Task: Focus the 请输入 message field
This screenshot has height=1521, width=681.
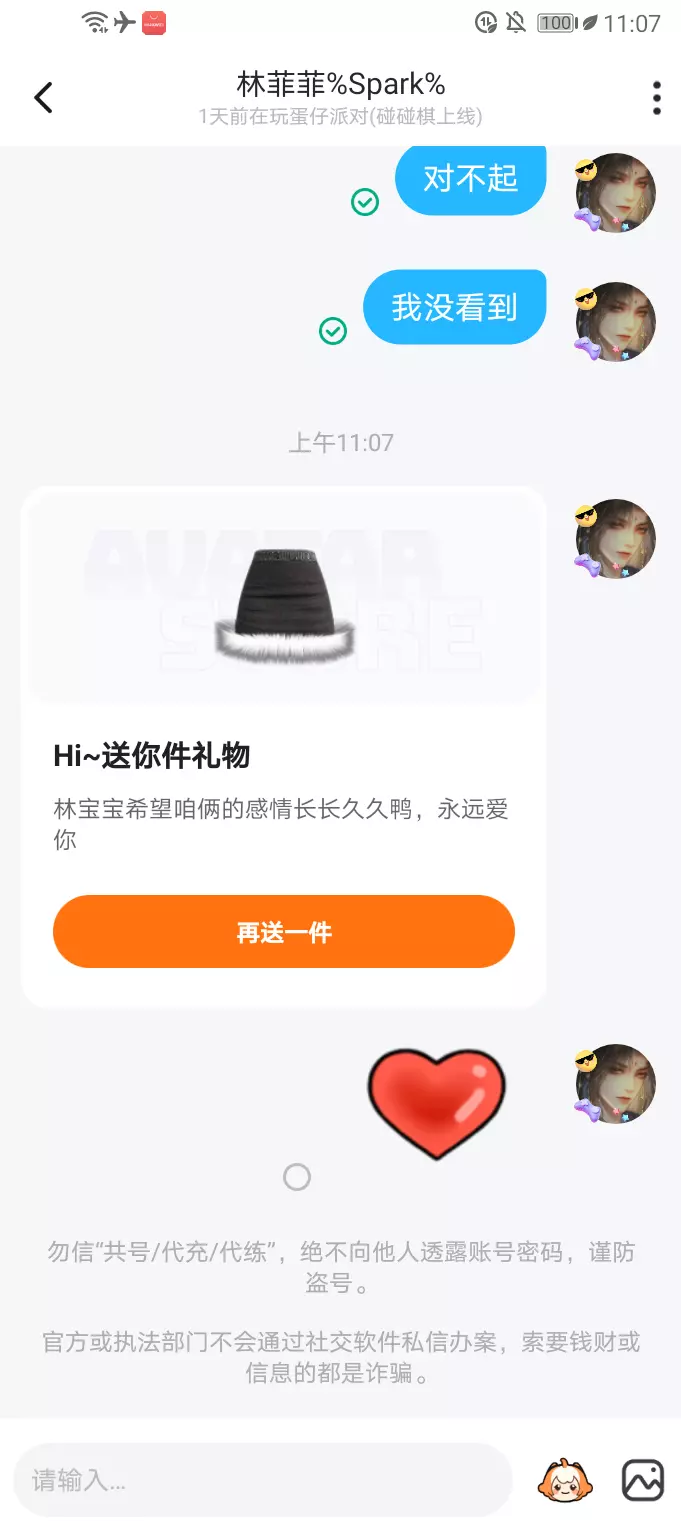Action: point(262,1480)
